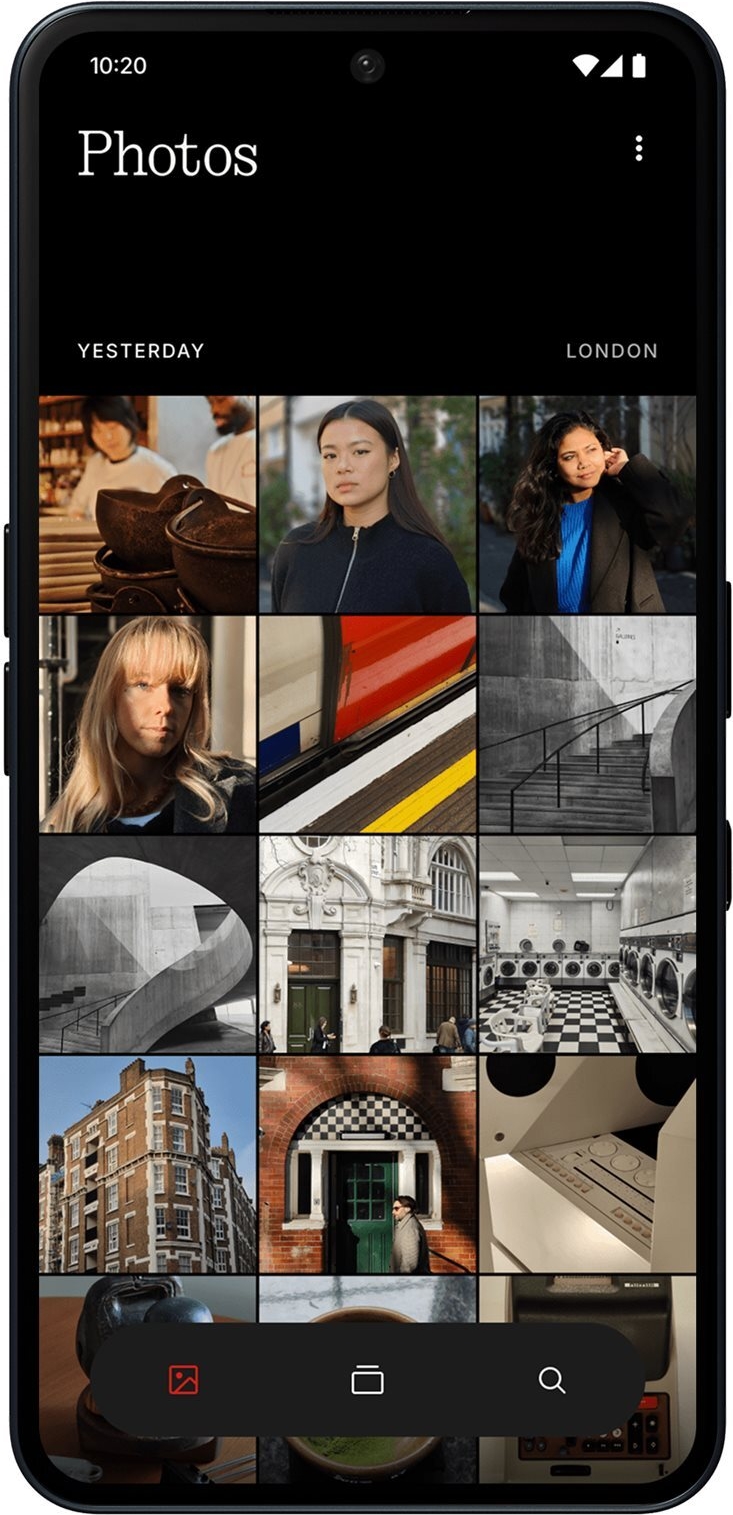733x1515 pixels.
Task: Open the curved concrete spiral photo
Action: pyautogui.click(x=147, y=944)
